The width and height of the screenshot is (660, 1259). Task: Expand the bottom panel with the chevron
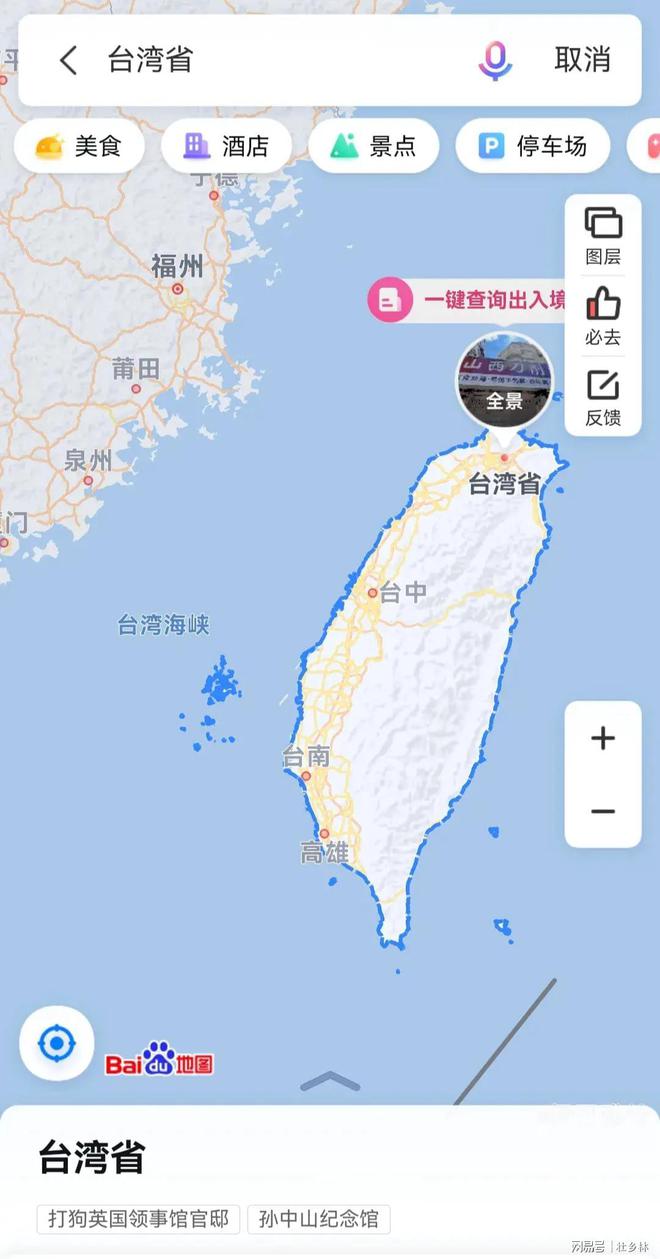(x=330, y=1081)
